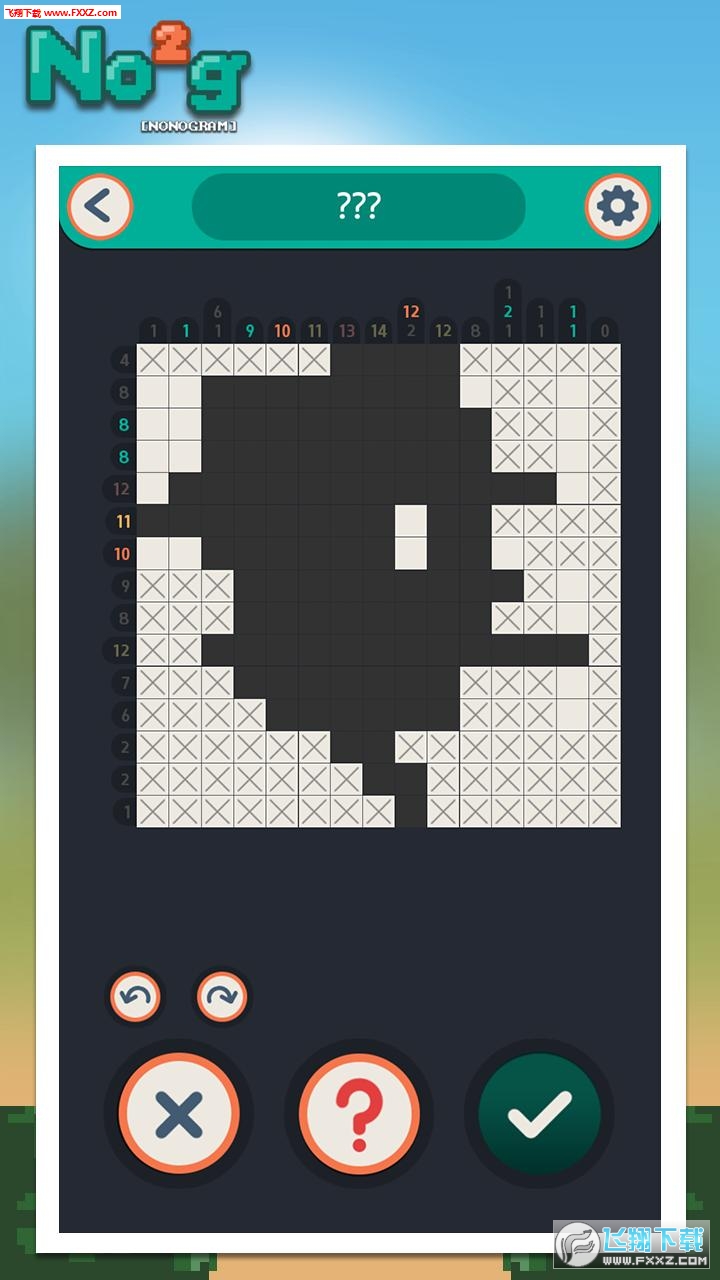
Task: Redo the undone move
Action: pos(221,996)
